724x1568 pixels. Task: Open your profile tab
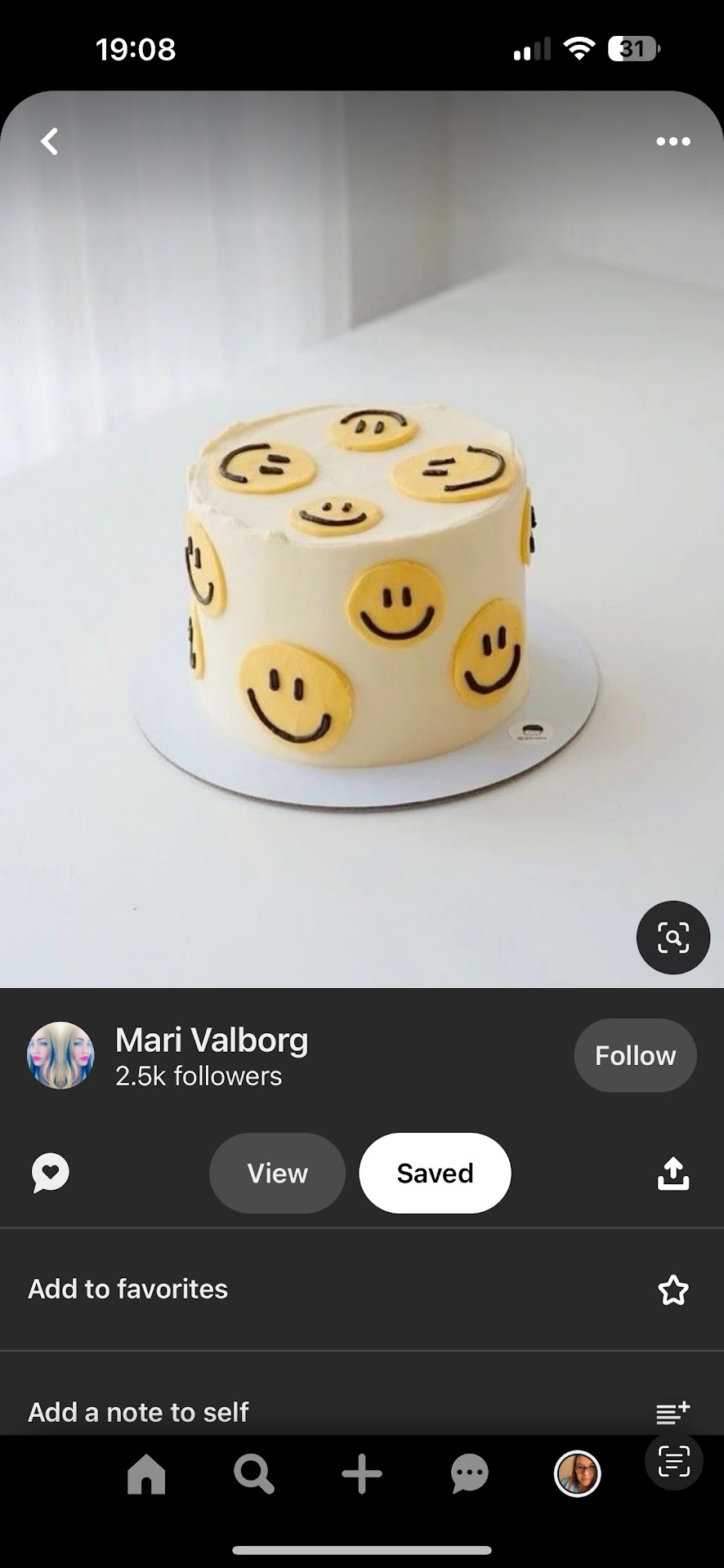click(578, 1474)
